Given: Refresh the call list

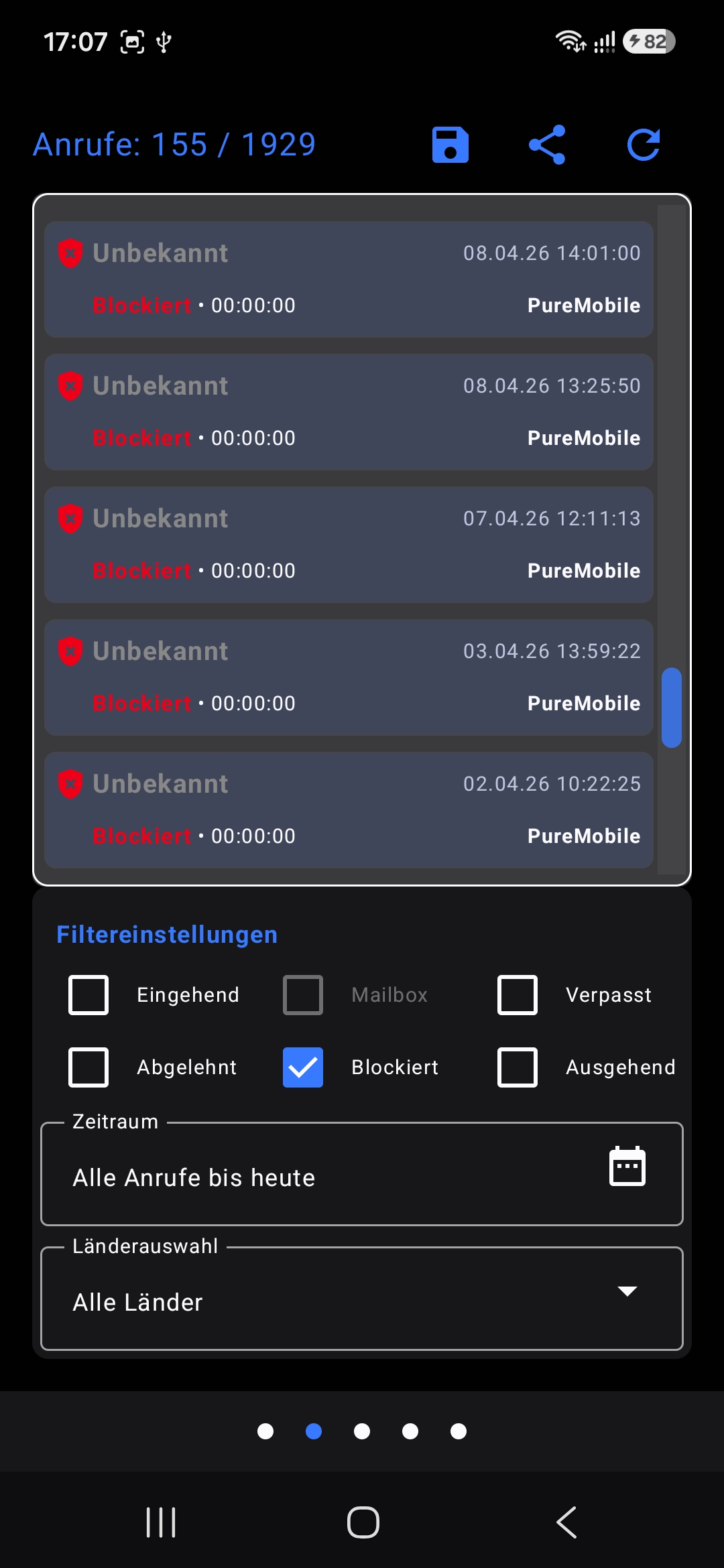Looking at the screenshot, I should (x=644, y=145).
